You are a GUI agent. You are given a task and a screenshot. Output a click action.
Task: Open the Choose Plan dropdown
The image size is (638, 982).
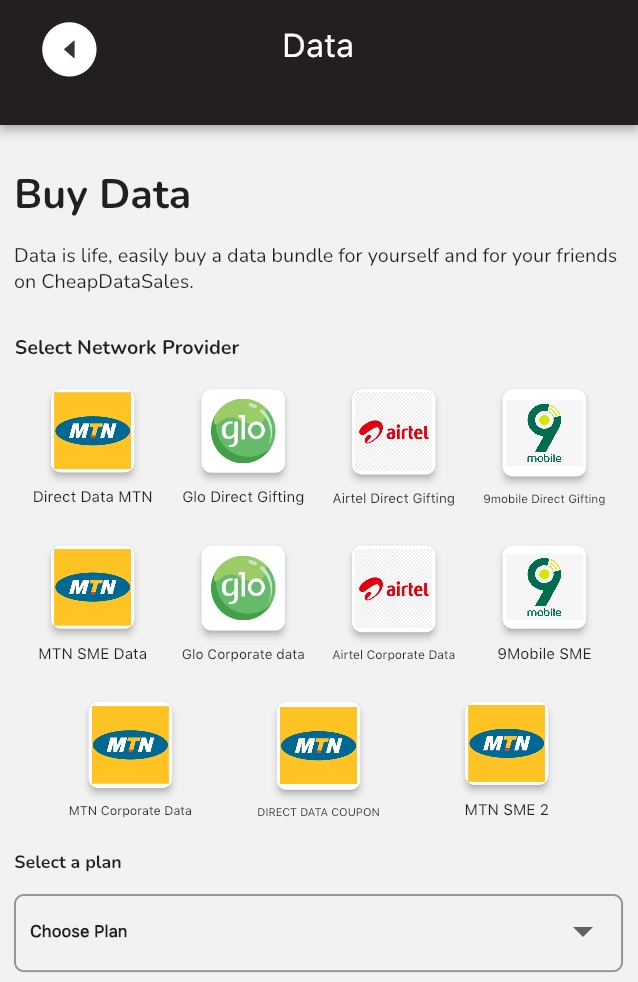(318, 932)
